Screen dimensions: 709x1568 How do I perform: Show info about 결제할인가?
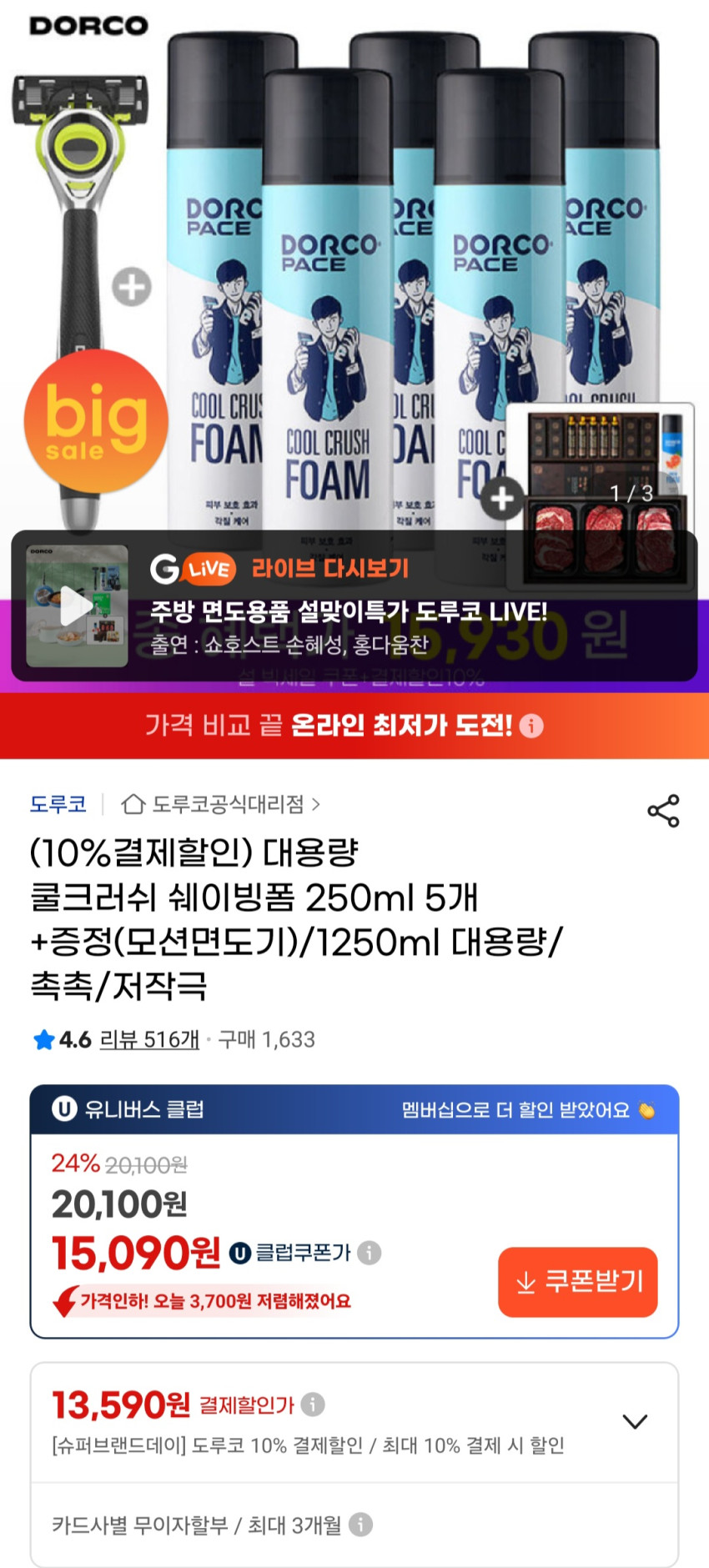[313, 1405]
